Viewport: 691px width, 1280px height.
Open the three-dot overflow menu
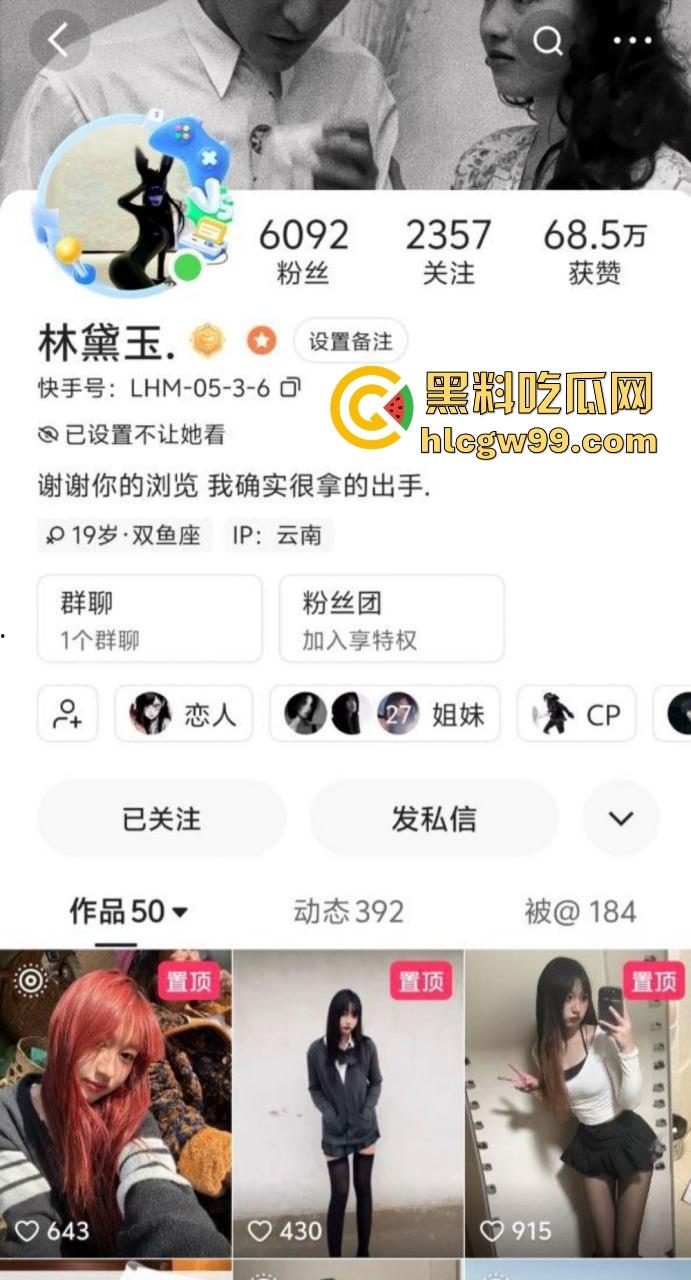point(632,41)
